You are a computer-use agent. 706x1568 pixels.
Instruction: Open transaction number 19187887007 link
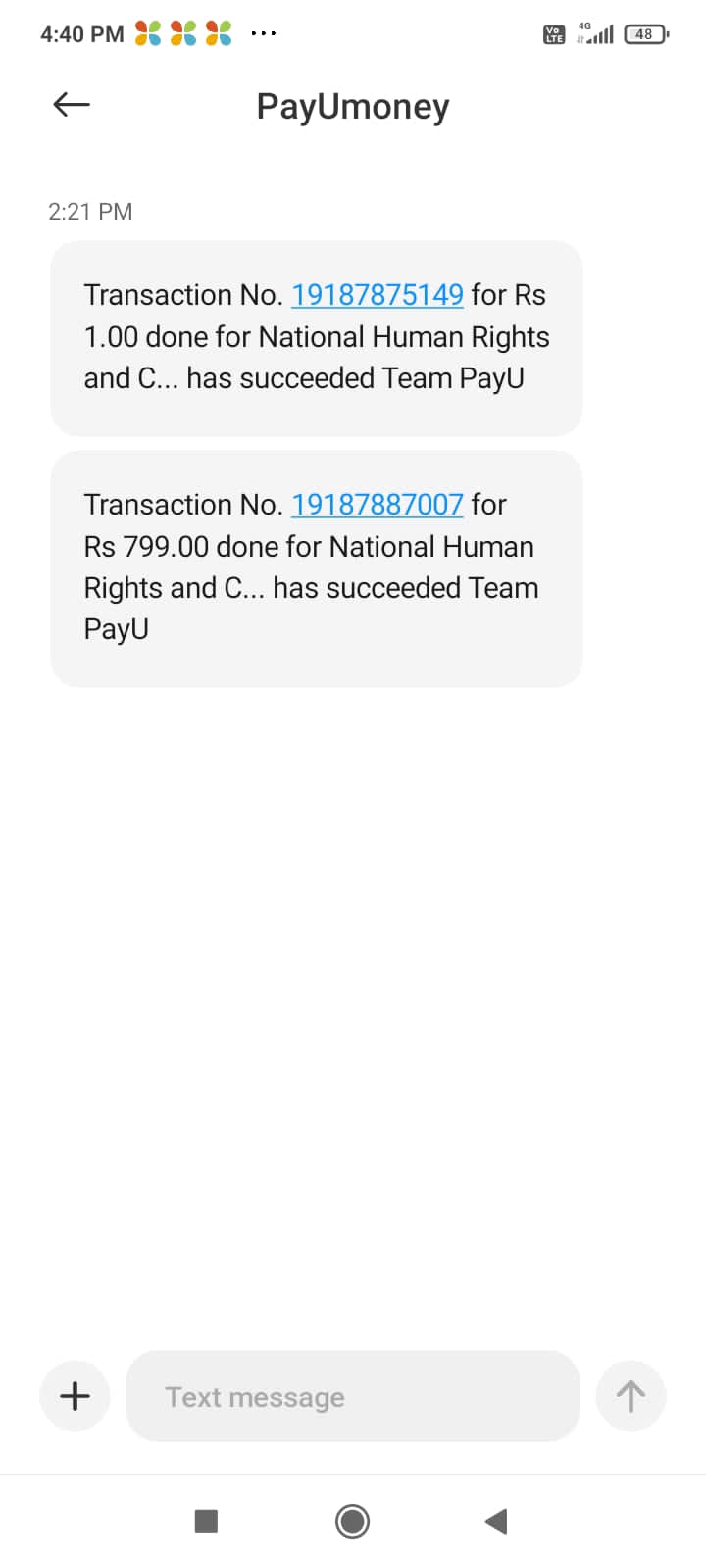point(377,505)
